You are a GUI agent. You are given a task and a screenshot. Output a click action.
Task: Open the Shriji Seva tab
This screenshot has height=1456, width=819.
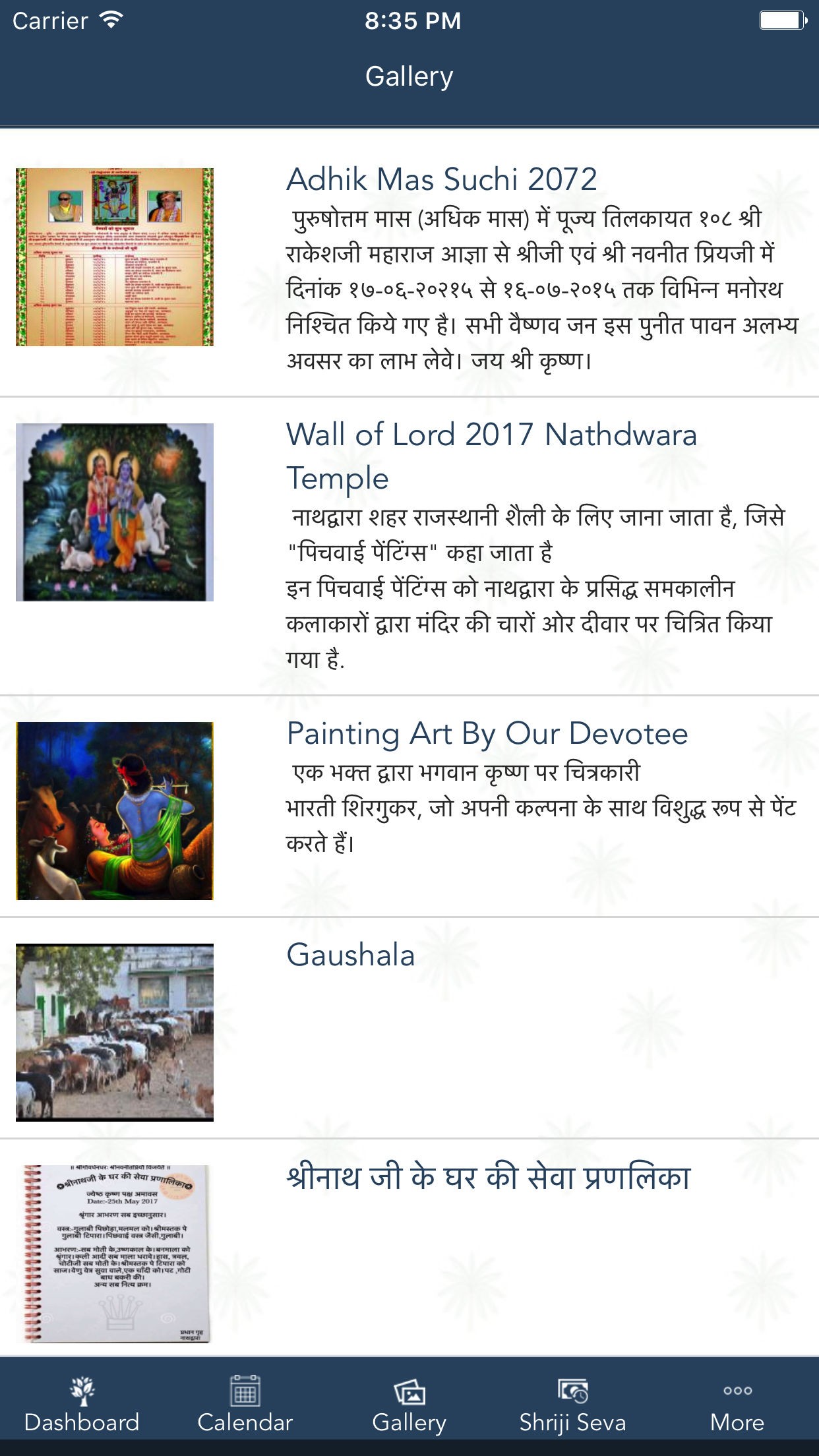572,1406
